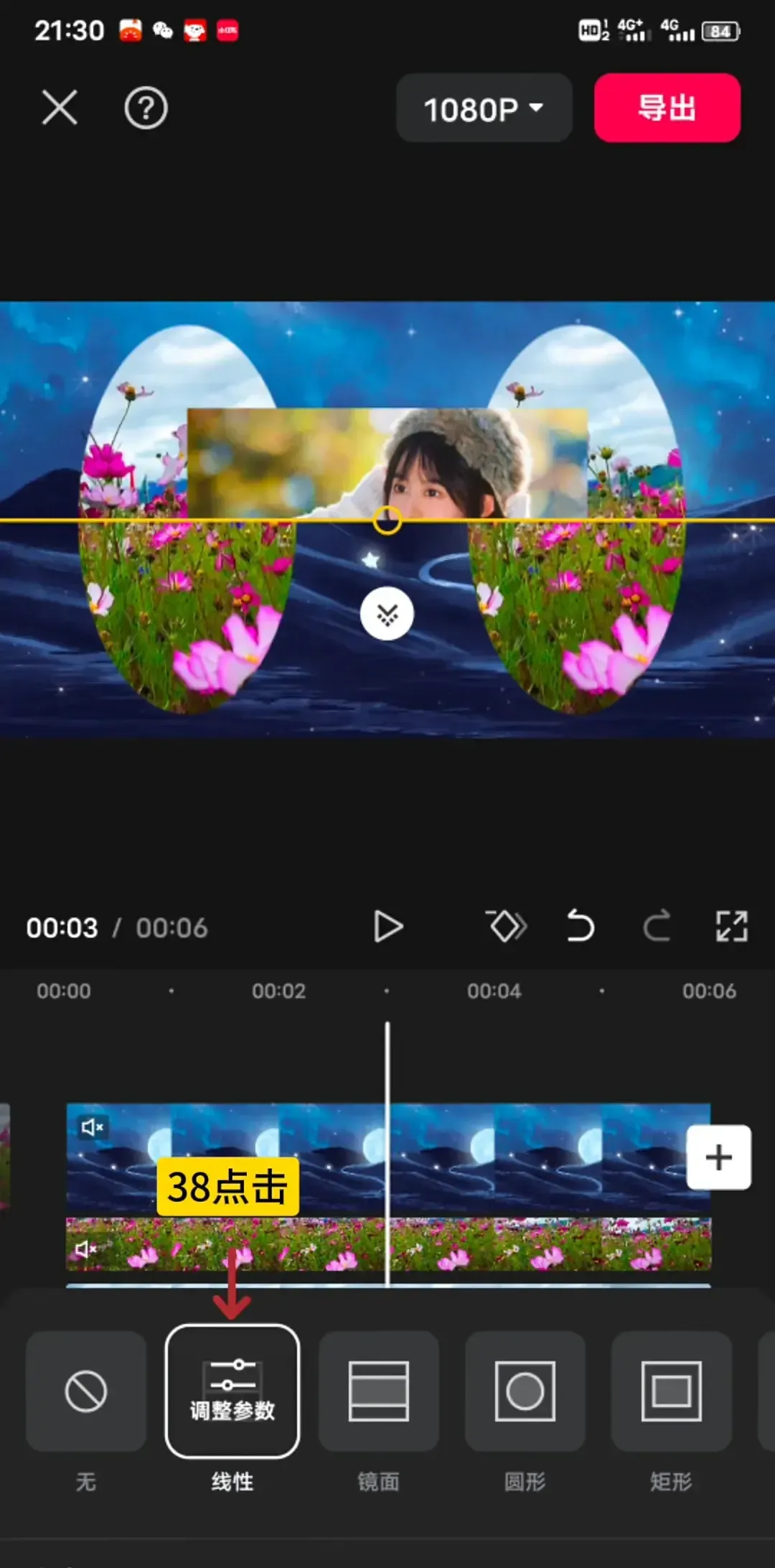Tap the red 导出 export button
This screenshot has height=1568, width=775.
tap(667, 108)
